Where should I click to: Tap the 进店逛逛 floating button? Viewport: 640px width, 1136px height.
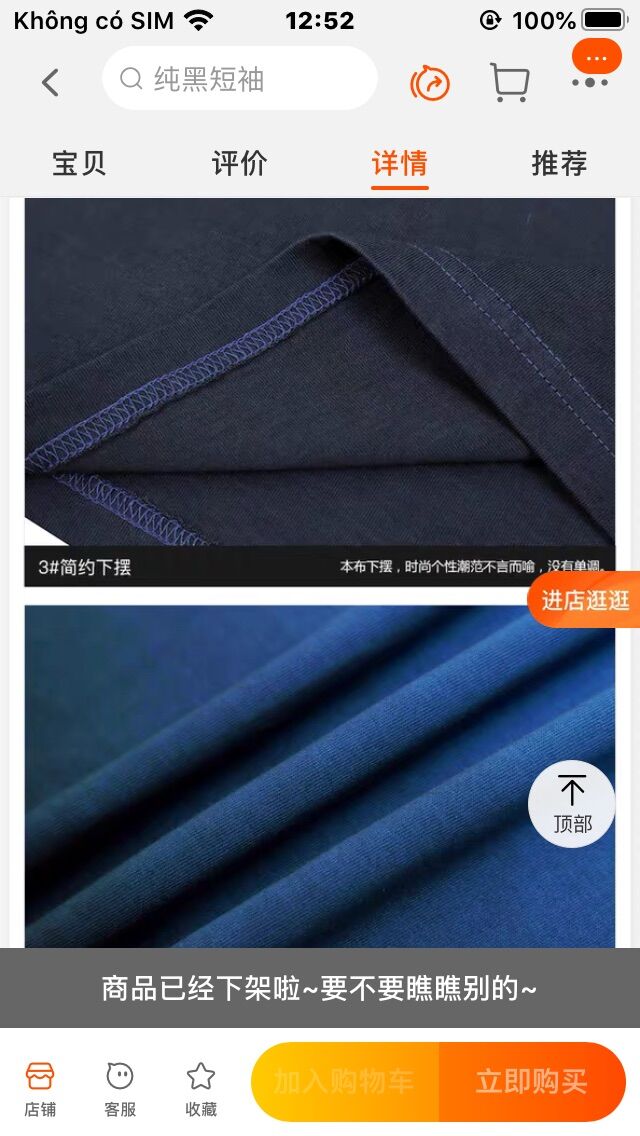(x=584, y=600)
